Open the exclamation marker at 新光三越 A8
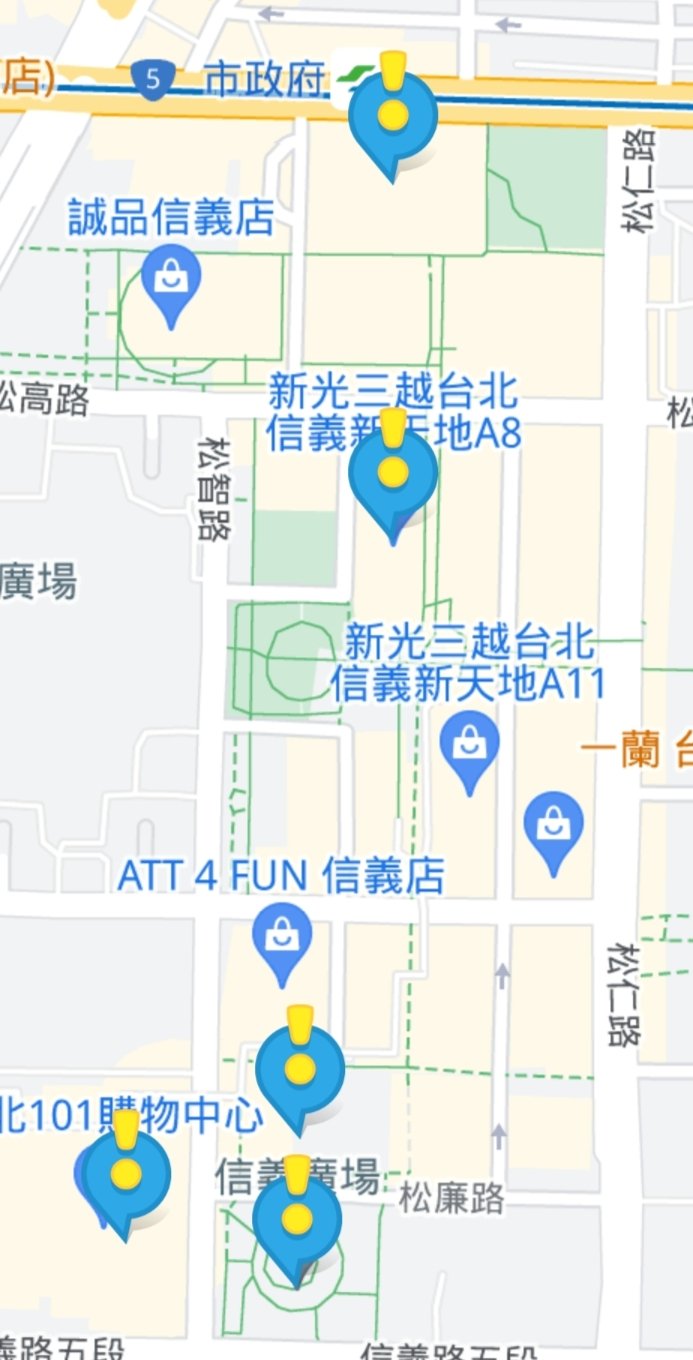This screenshot has height=1360, width=693. click(394, 473)
